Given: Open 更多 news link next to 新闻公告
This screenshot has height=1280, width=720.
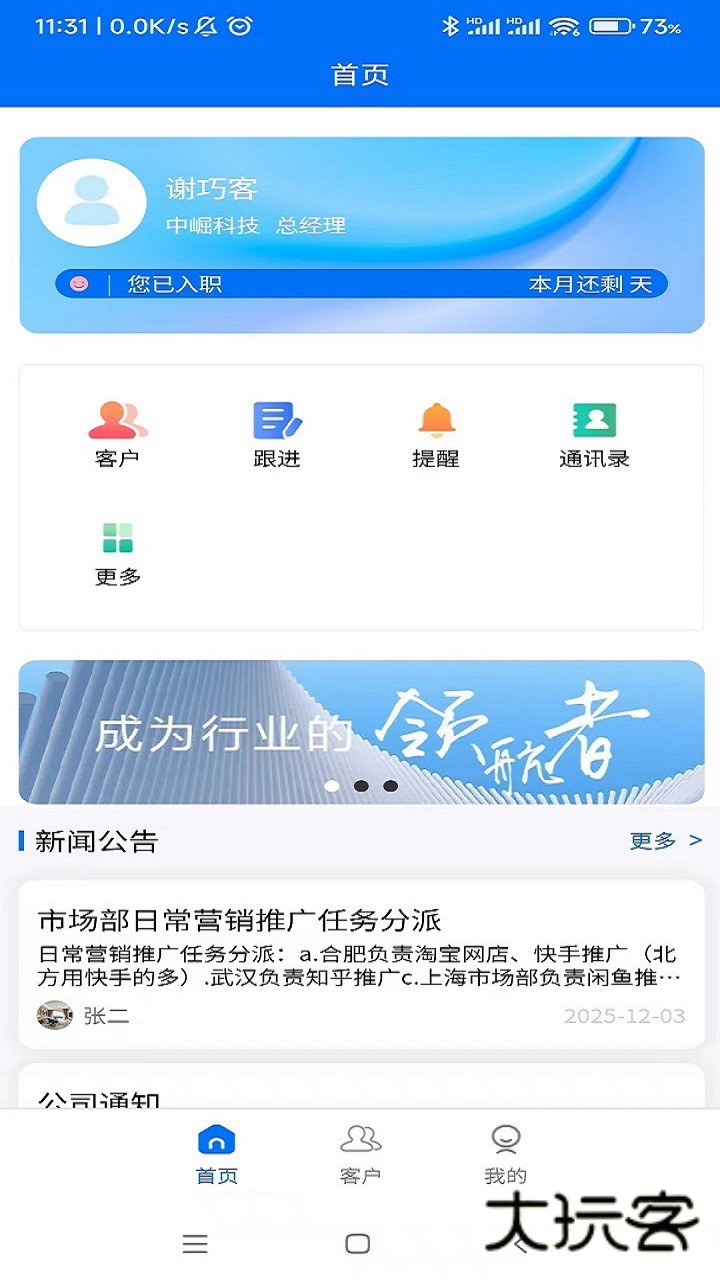Looking at the screenshot, I should pos(656,841).
